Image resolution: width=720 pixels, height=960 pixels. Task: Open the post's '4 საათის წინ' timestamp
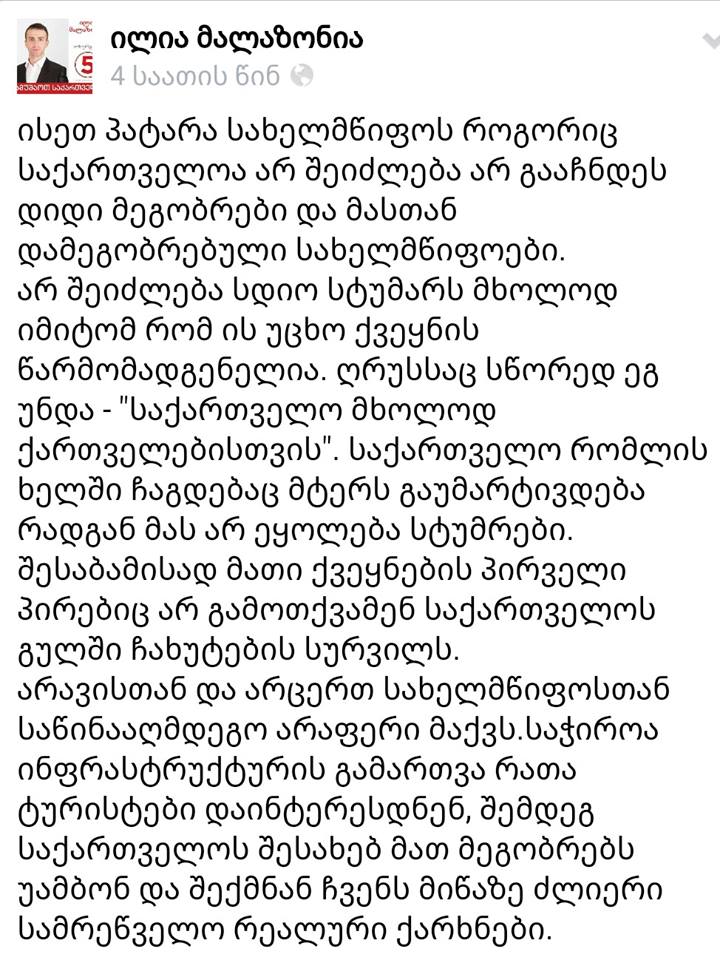pos(194,76)
